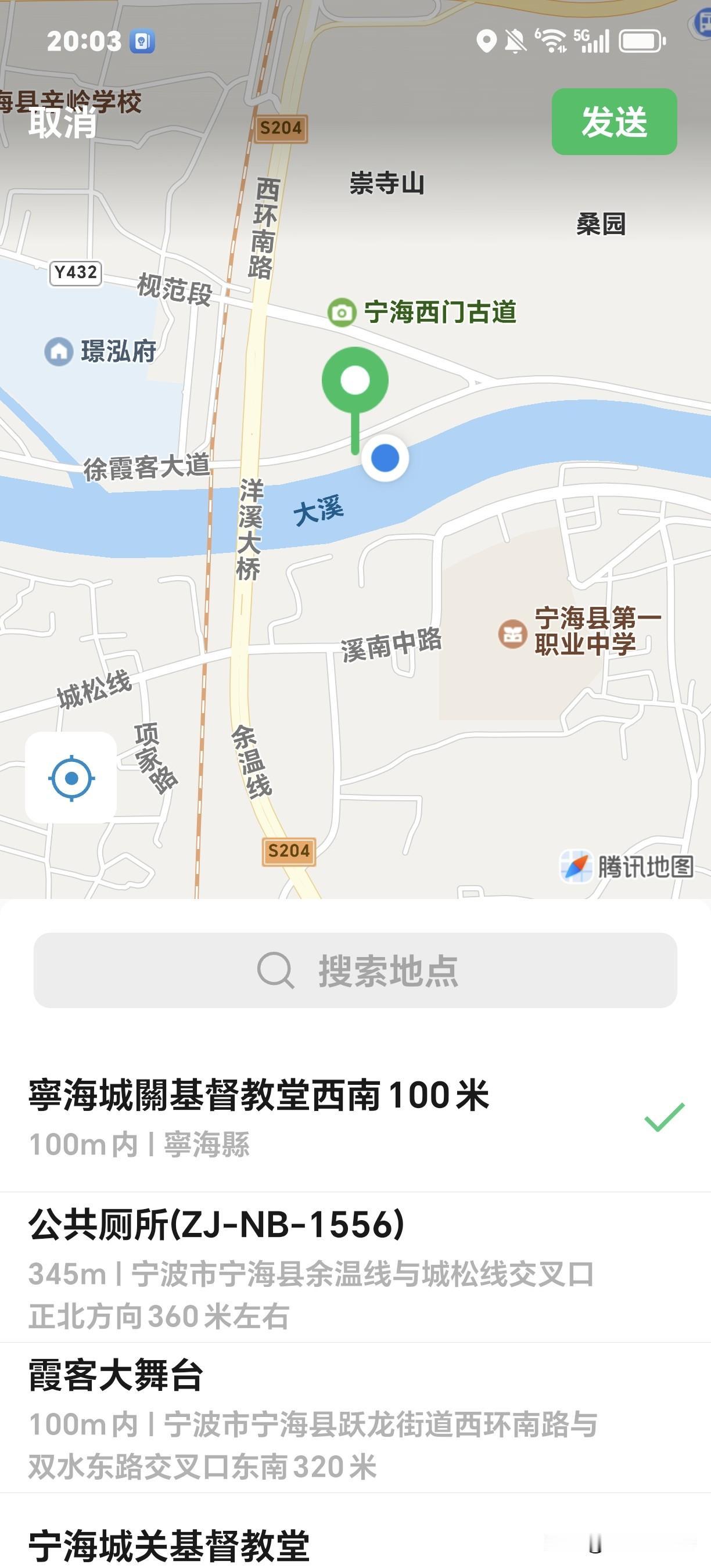Recenter map on my current location
This screenshot has width=711, height=1568.
point(71,778)
